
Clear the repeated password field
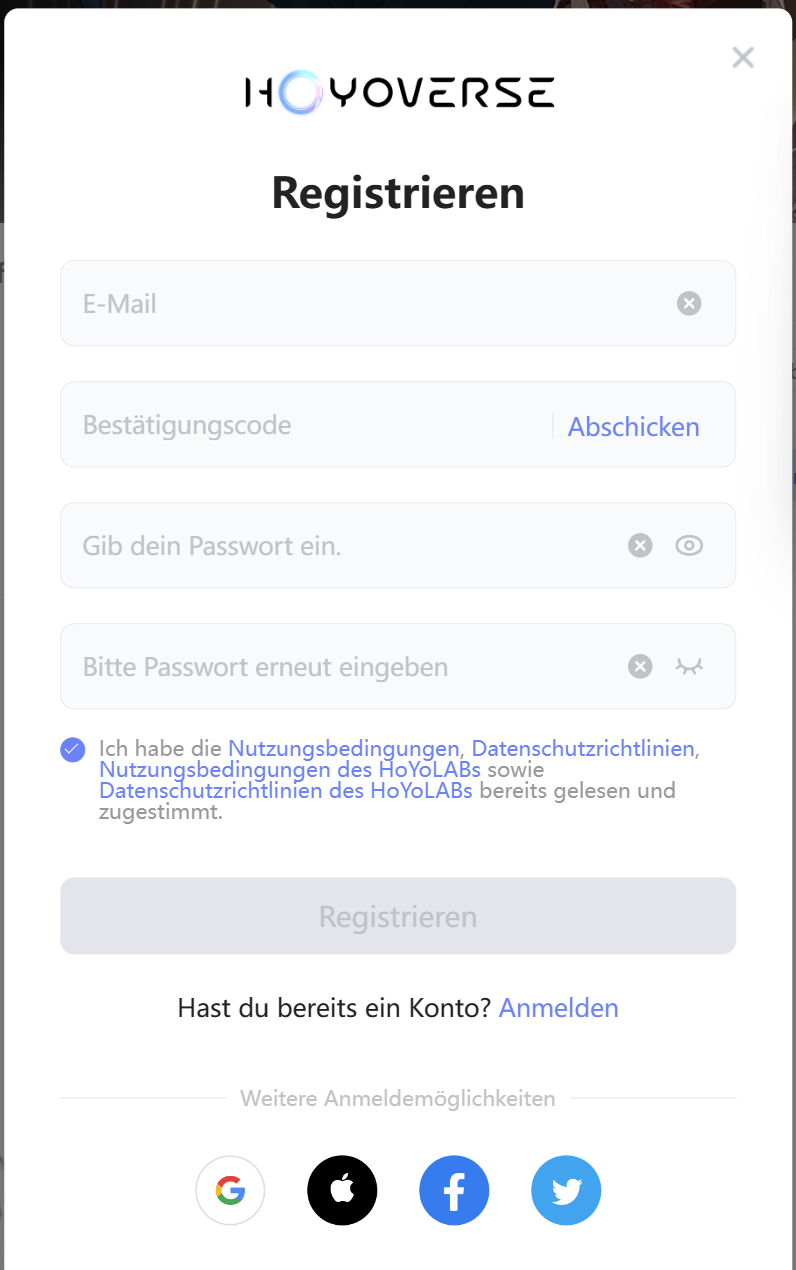(x=640, y=667)
